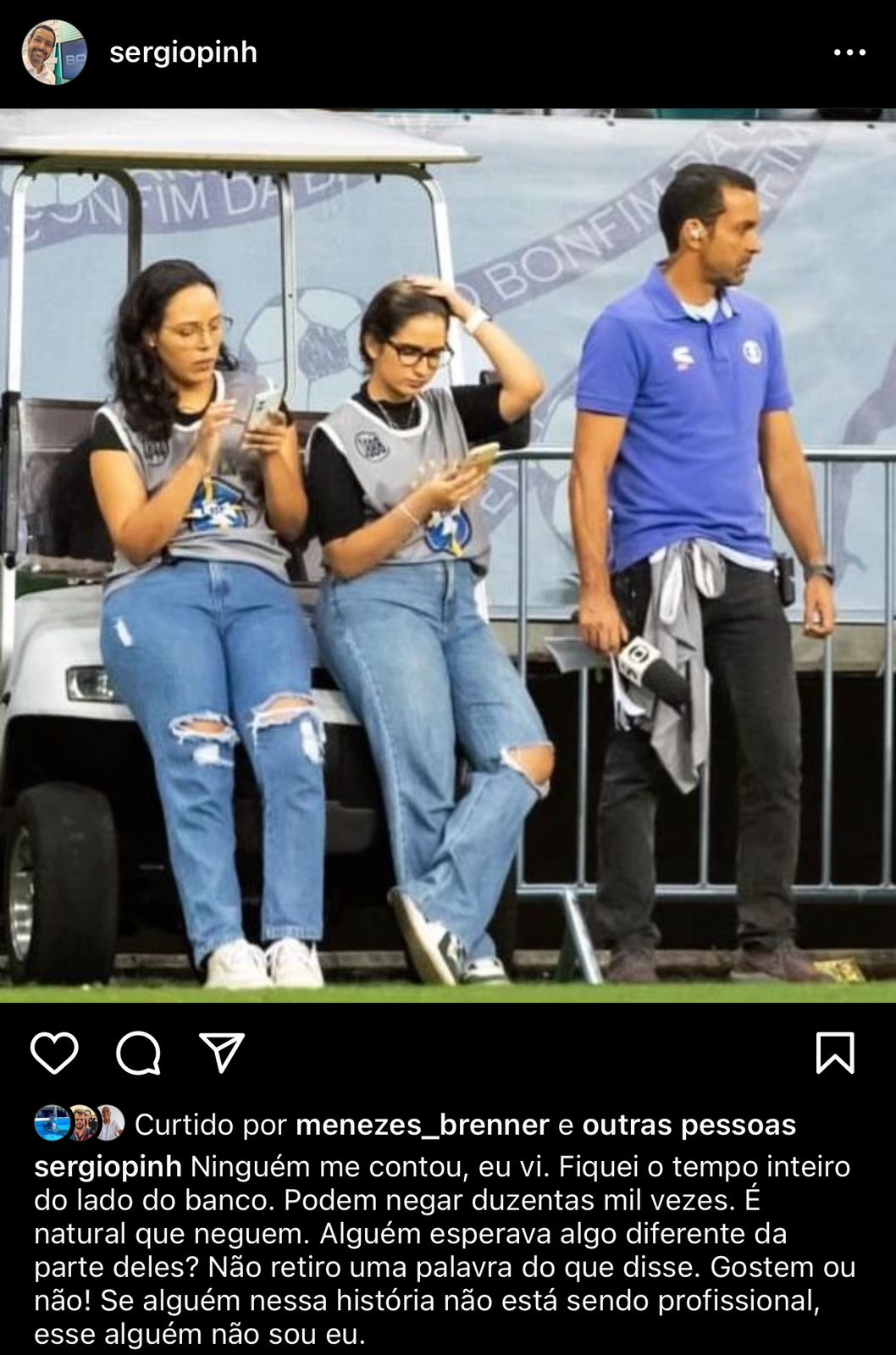Viewport: 896px width, 1355px height.
Task: Share the post via paper plane
Action: 222,1053
